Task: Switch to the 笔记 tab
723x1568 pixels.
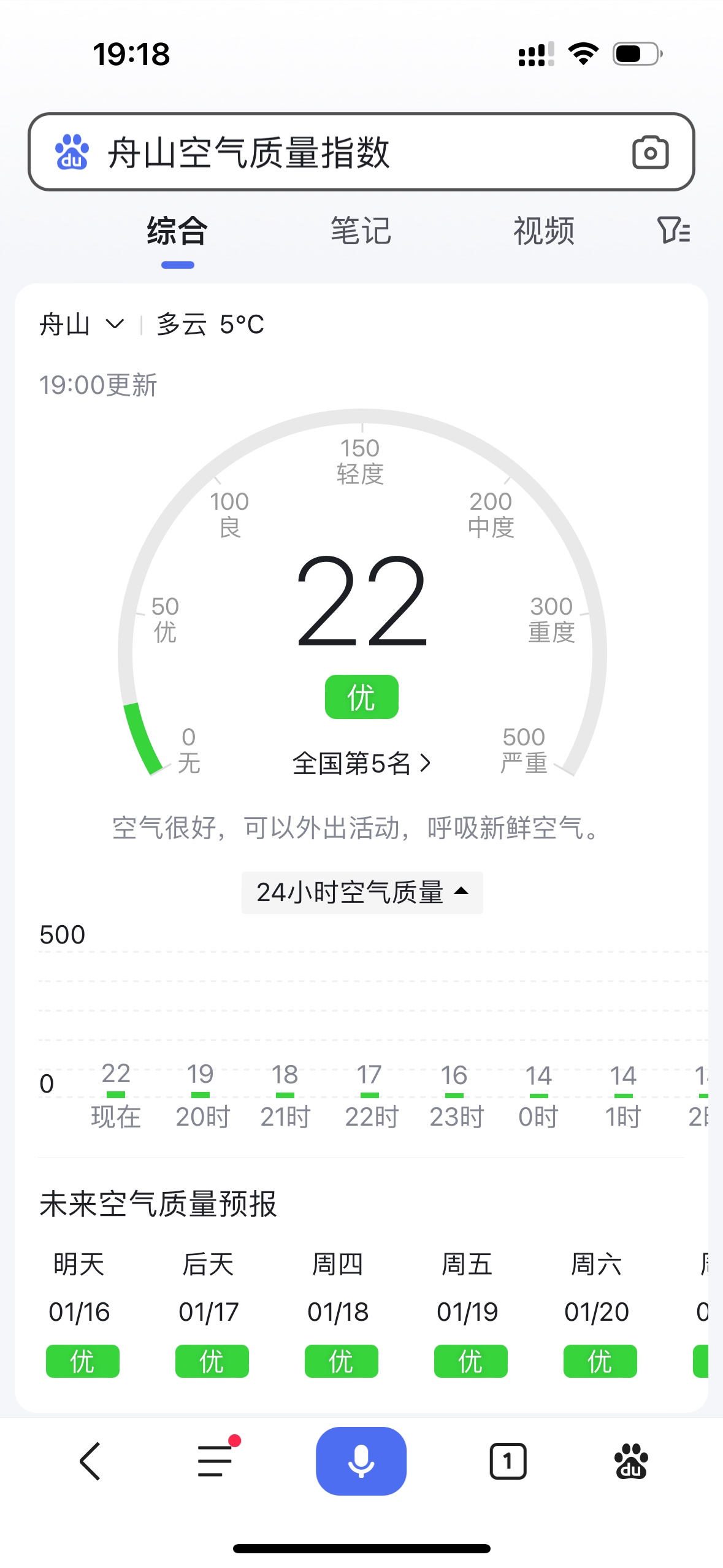Action: tap(361, 231)
